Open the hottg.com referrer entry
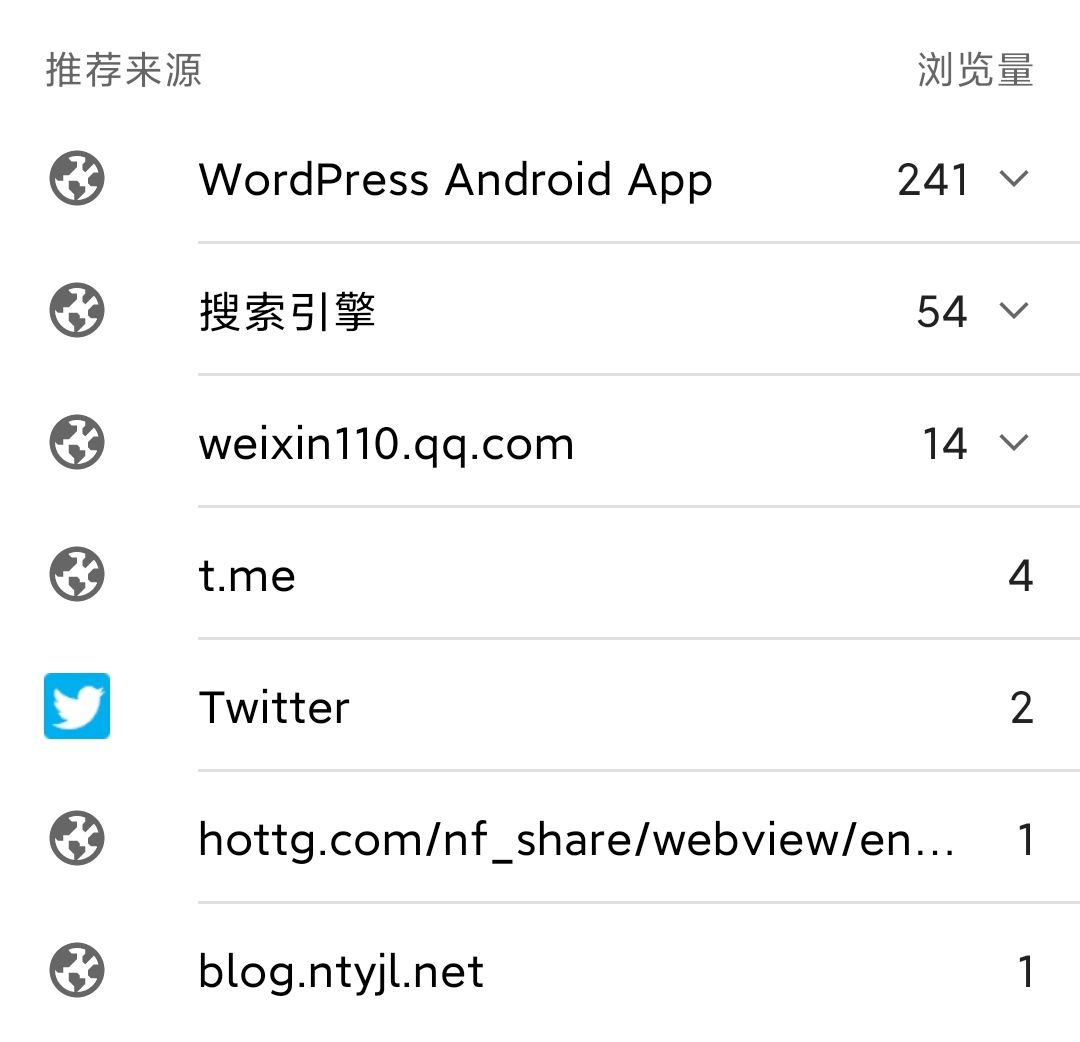The image size is (1080, 1042). 575,840
